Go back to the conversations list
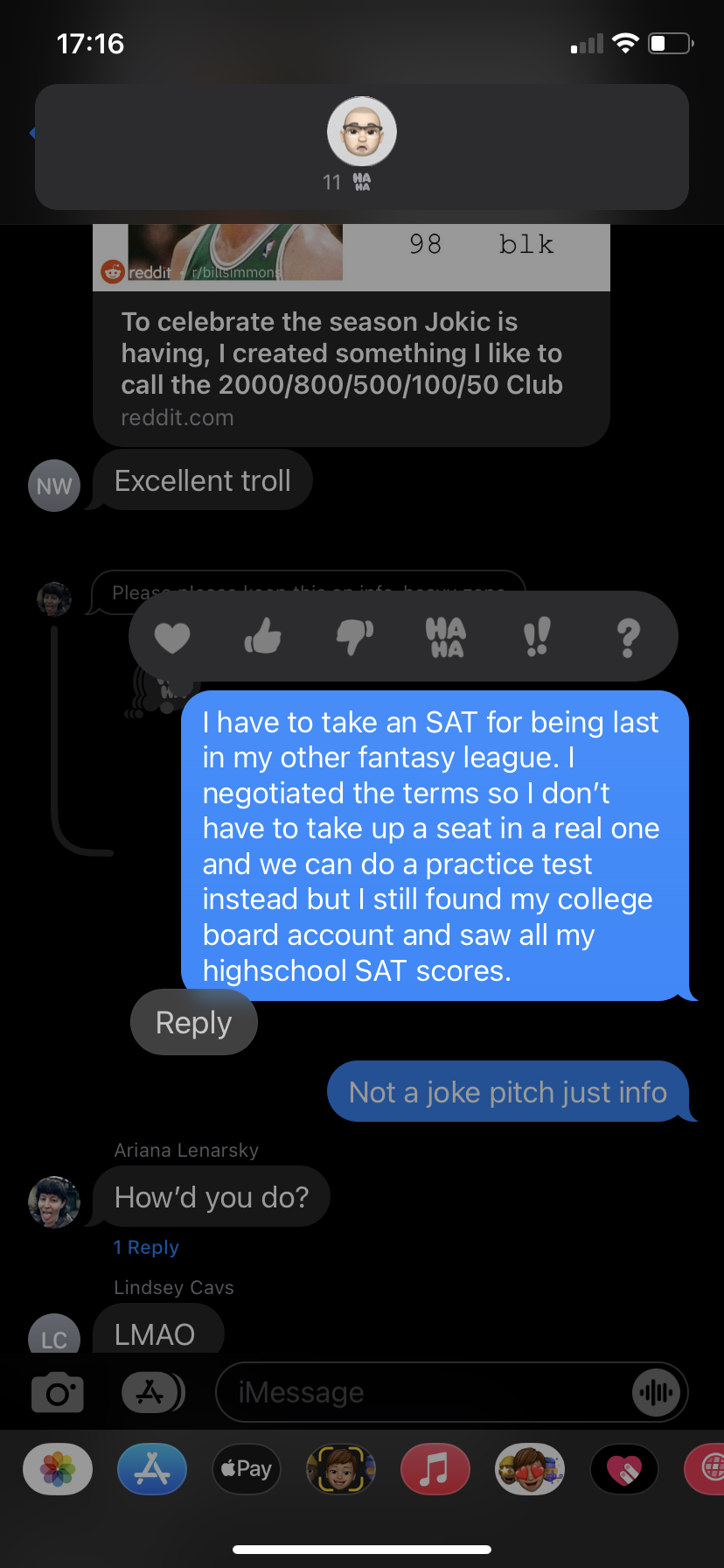 coord(31,133)
